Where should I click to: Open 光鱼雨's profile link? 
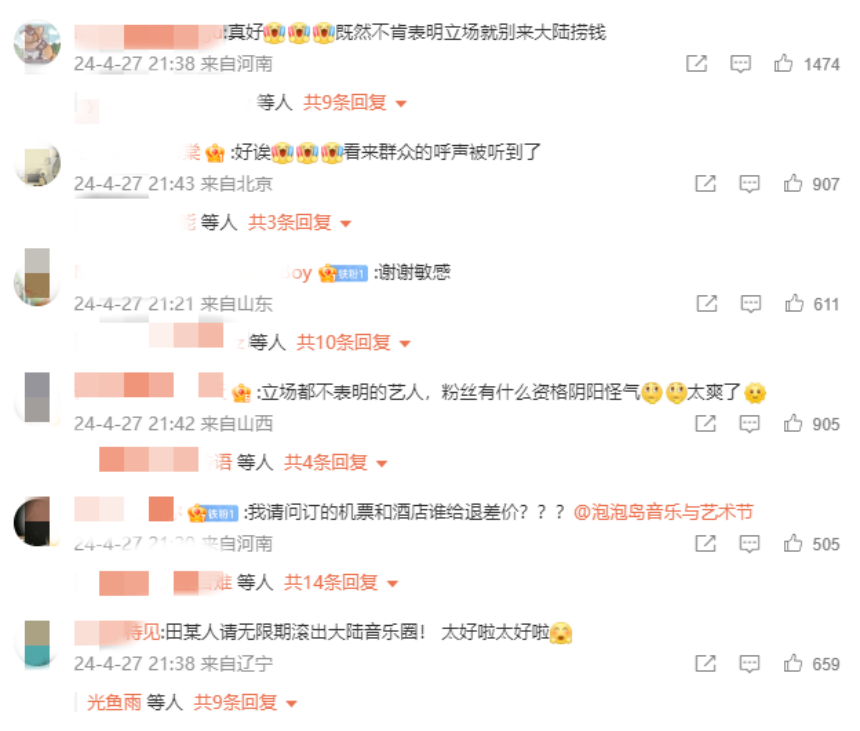tap(113, 703)
